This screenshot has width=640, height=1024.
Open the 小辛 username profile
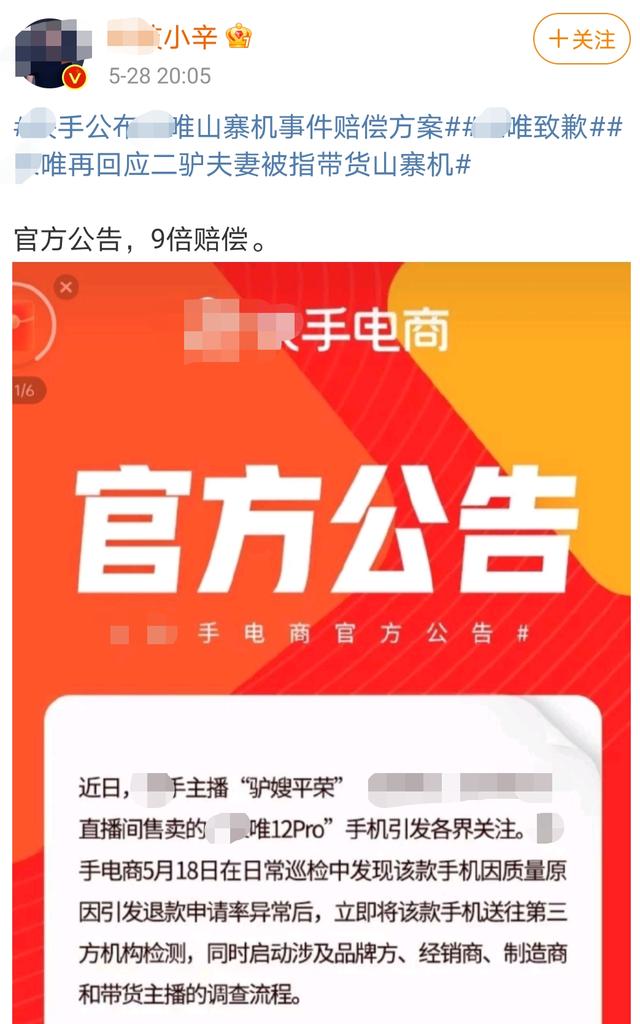tap(178, 37)
